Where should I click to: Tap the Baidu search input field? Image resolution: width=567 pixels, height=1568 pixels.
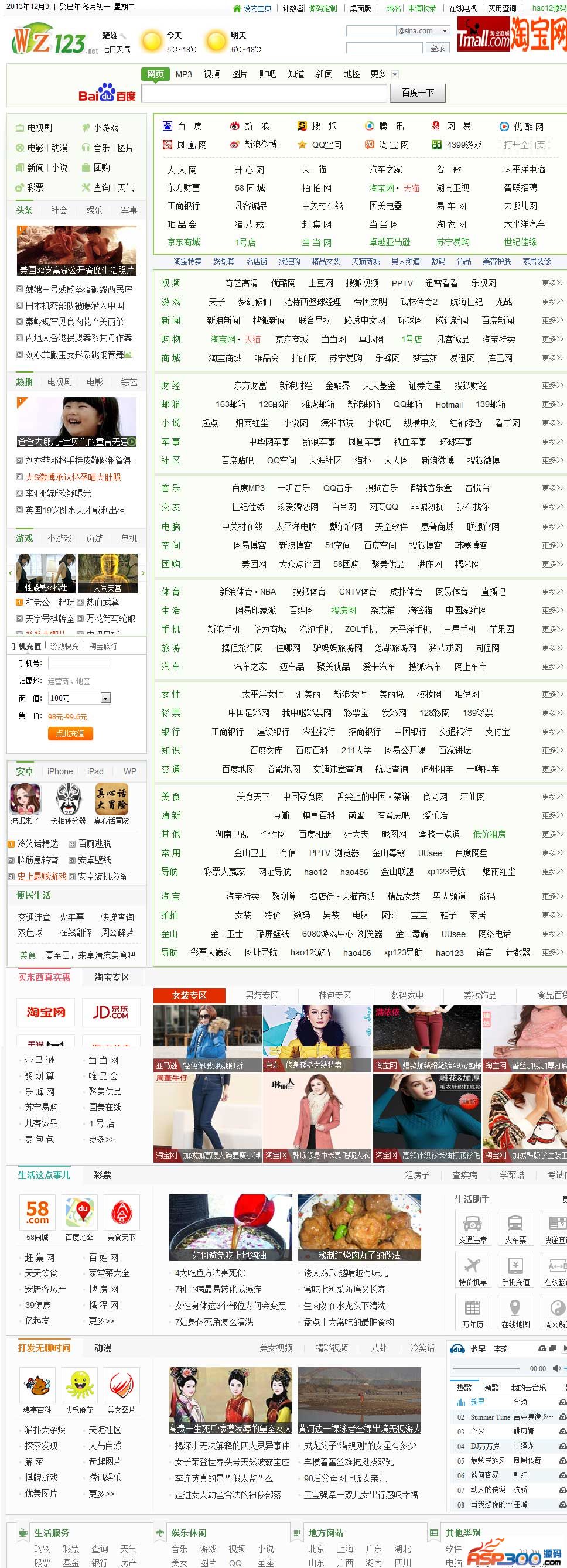[x=264, y=93]
